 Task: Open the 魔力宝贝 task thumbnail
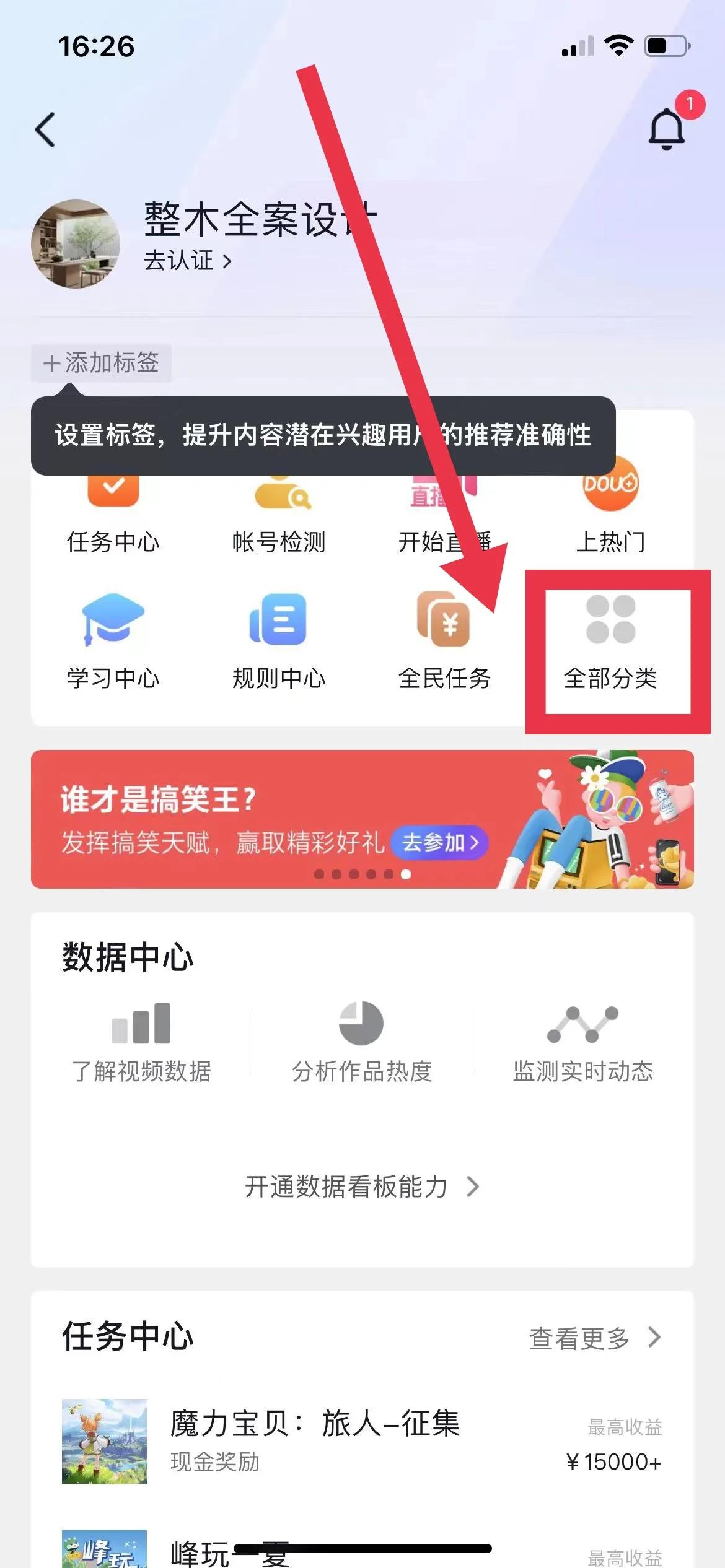(x=104, y=1441)
